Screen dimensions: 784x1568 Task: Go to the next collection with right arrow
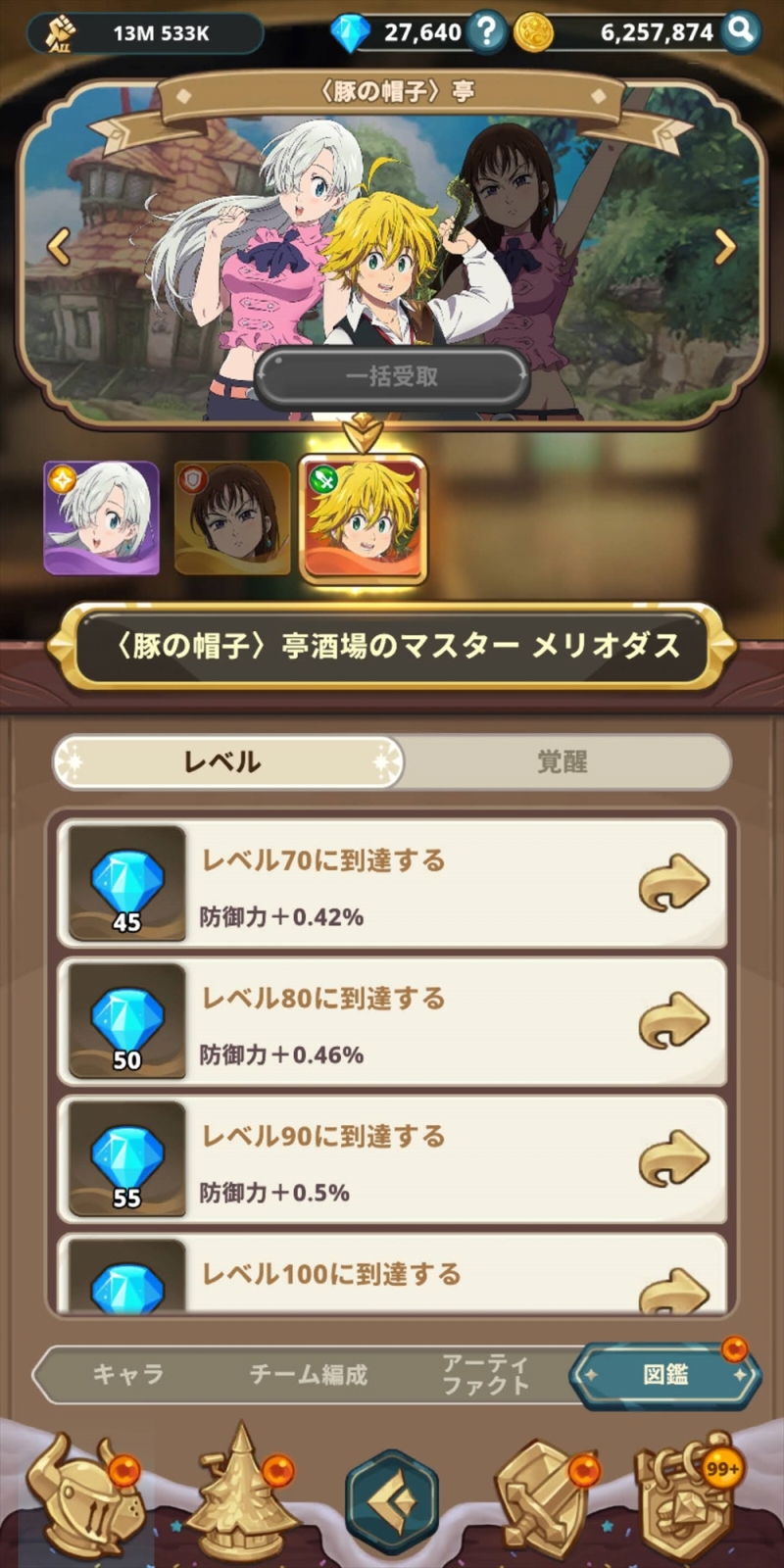click(724, 247)
